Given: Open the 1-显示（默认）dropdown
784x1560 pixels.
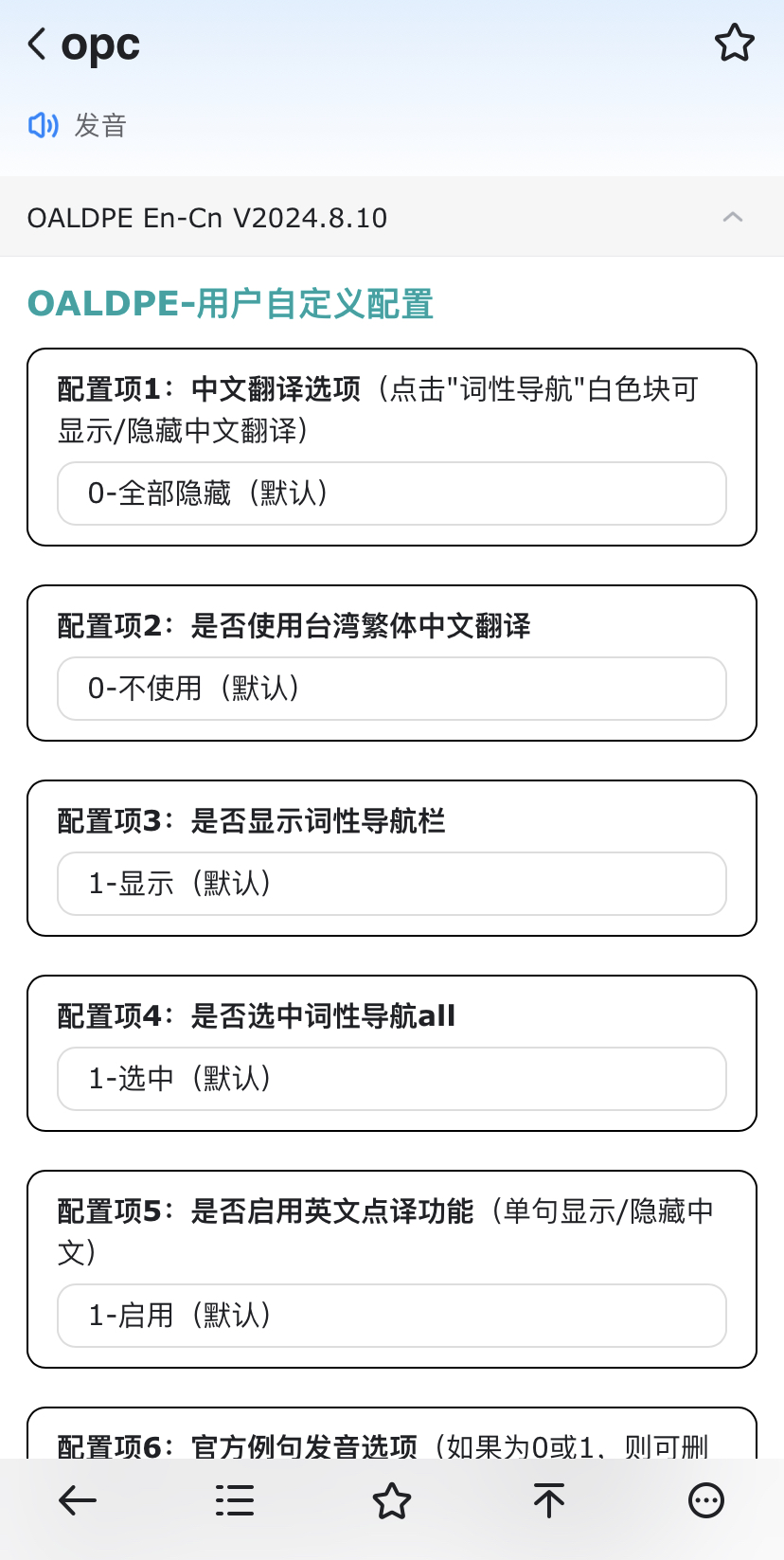Looking at the screenshot, I should pyautogui.click(x=392, y=884).
